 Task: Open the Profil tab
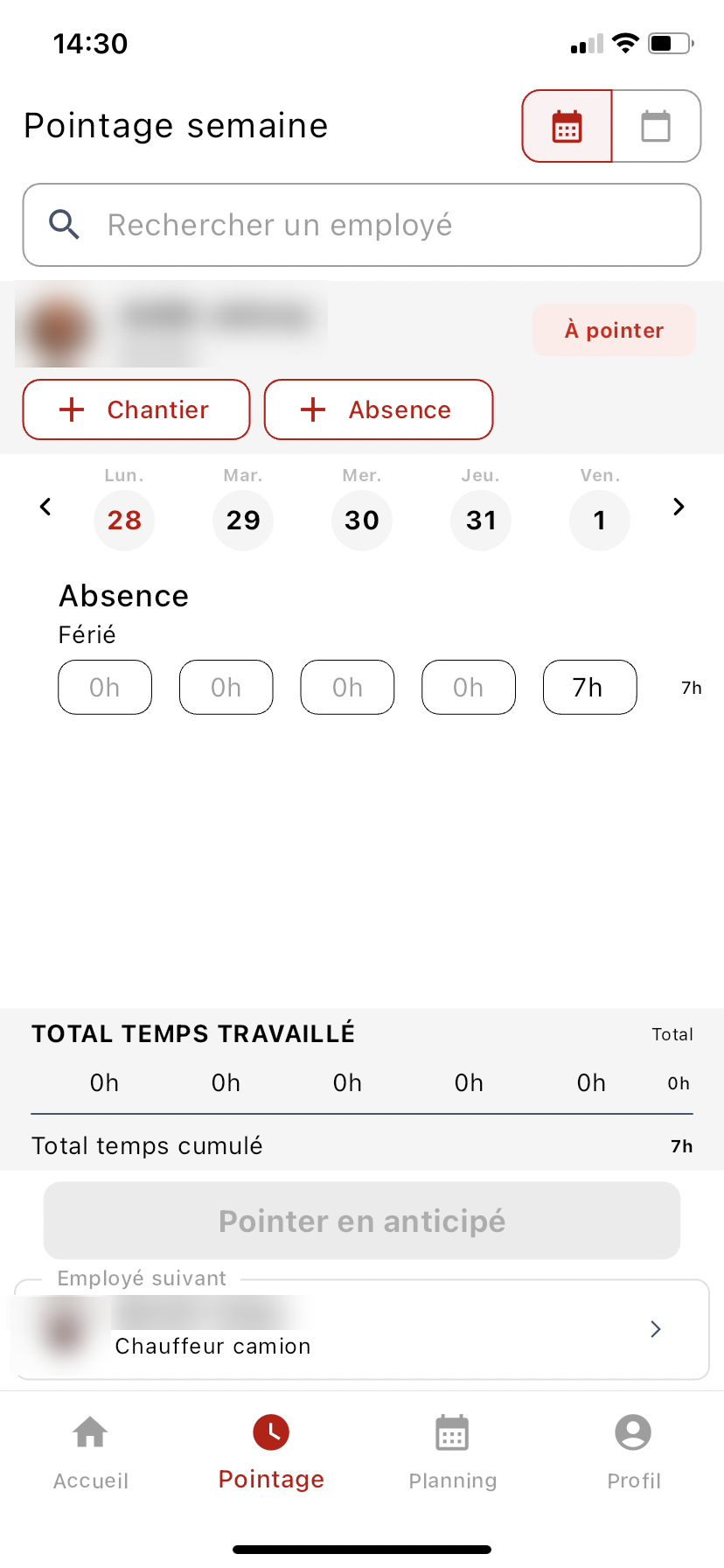(x=633, y=1452)
